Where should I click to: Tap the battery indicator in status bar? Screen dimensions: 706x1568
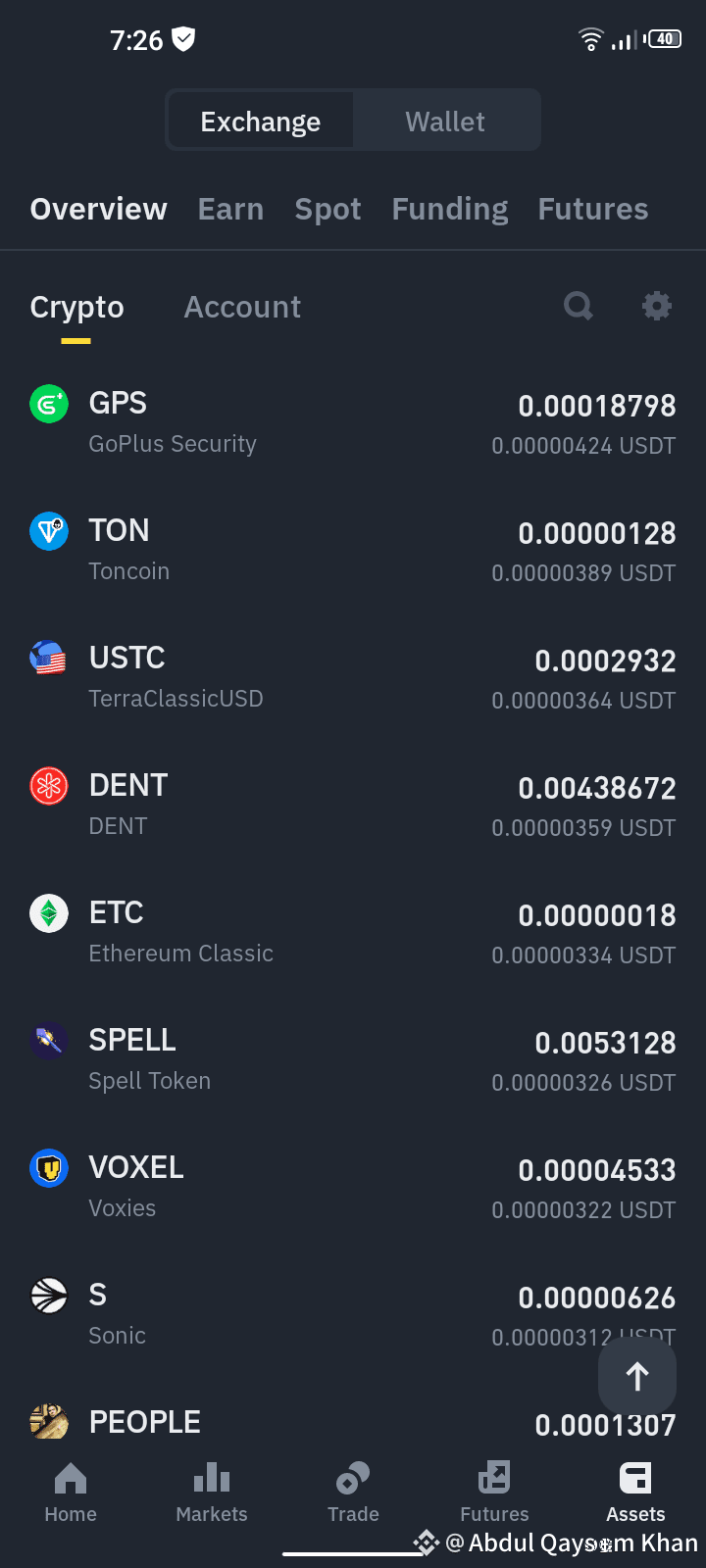[x=663, y=39]
